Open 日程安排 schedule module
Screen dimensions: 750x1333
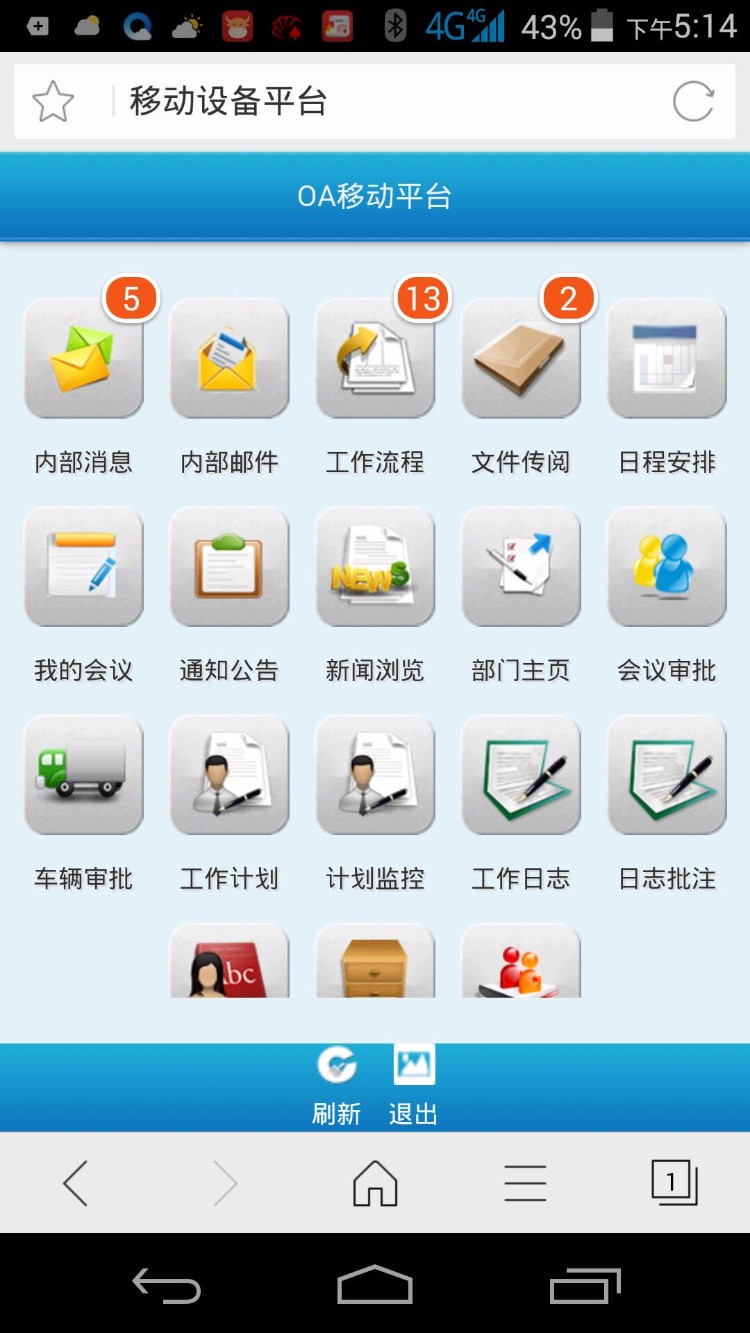[x=666, y=360]
